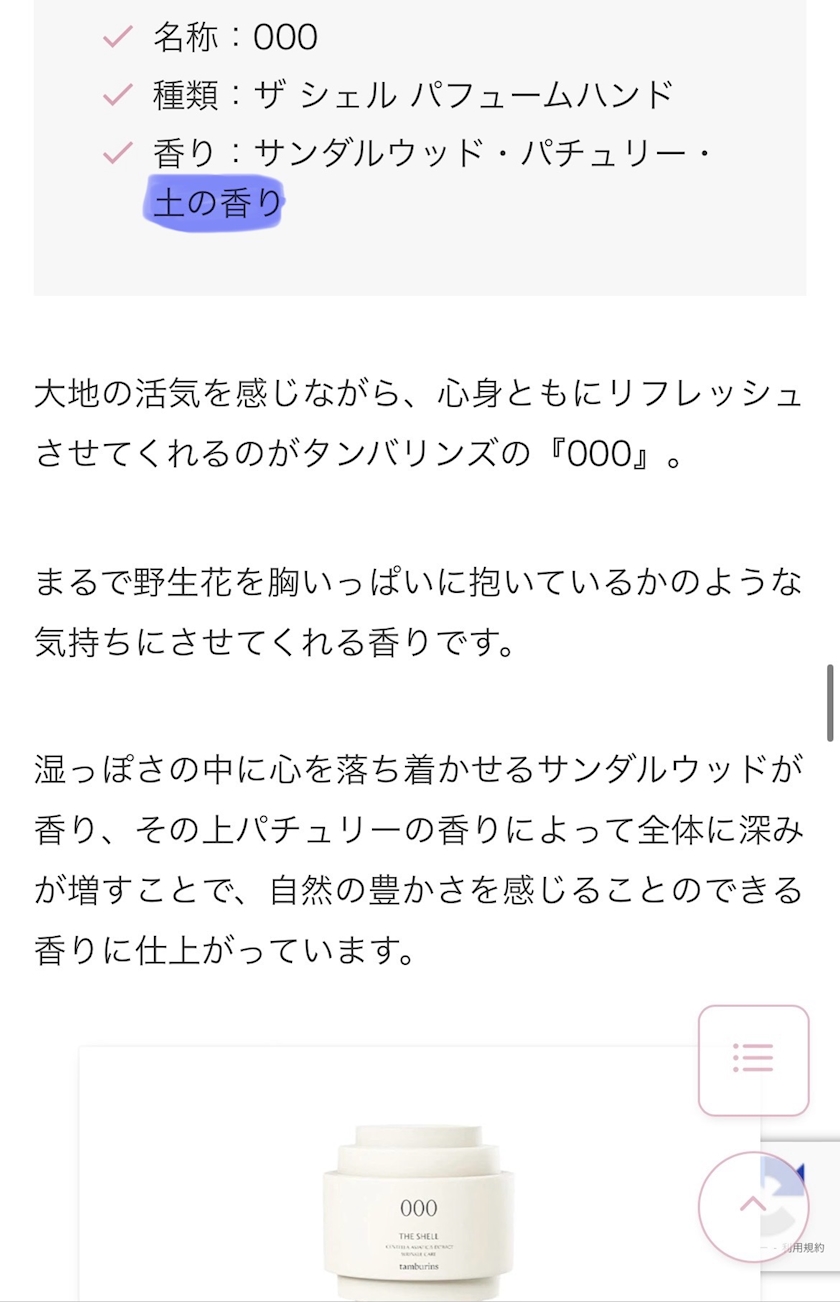This screenshot has height=1302, width=840.
Task: Tap the back-to-top arrow button
Action: coord(753,1206)
